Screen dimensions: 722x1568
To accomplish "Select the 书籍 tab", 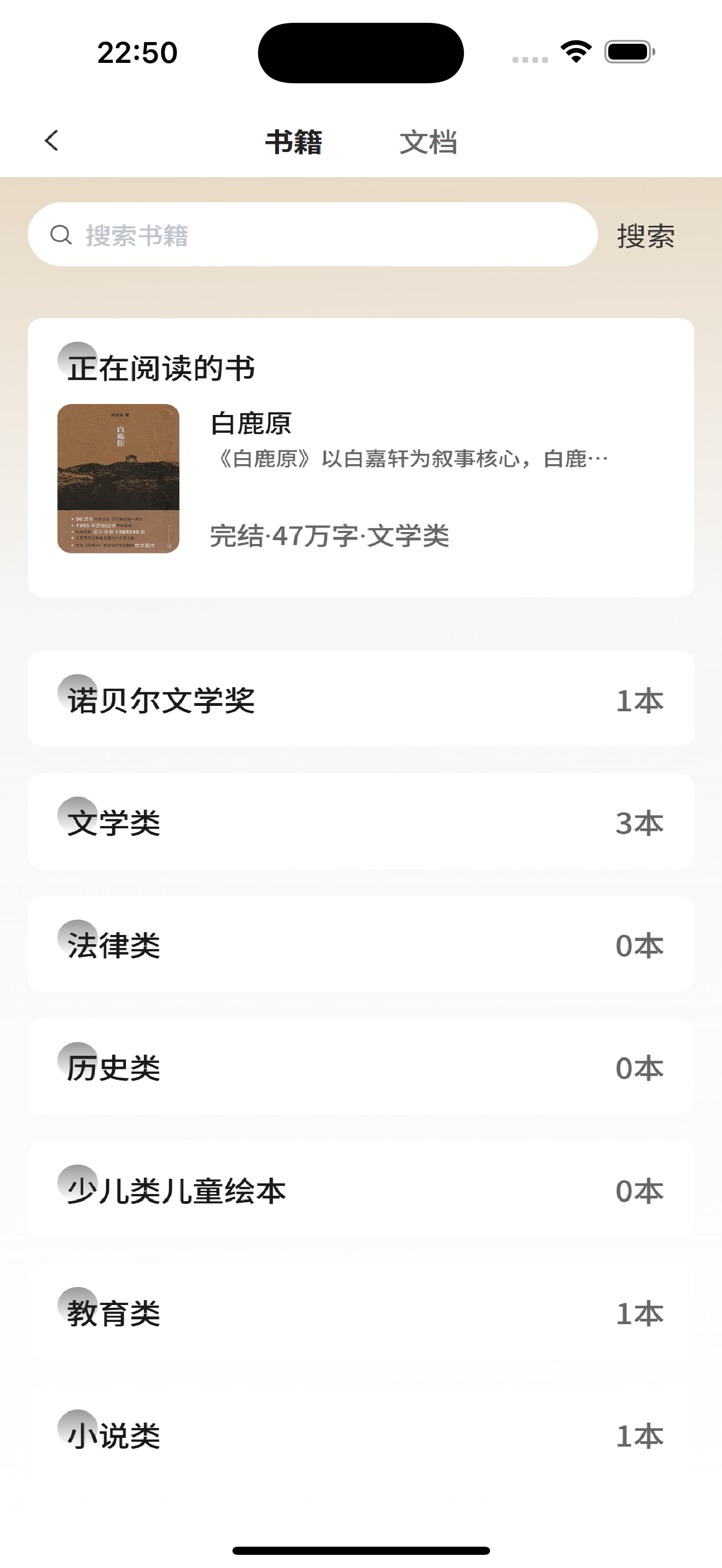I will pyautogui.click(x=294, y=142).
